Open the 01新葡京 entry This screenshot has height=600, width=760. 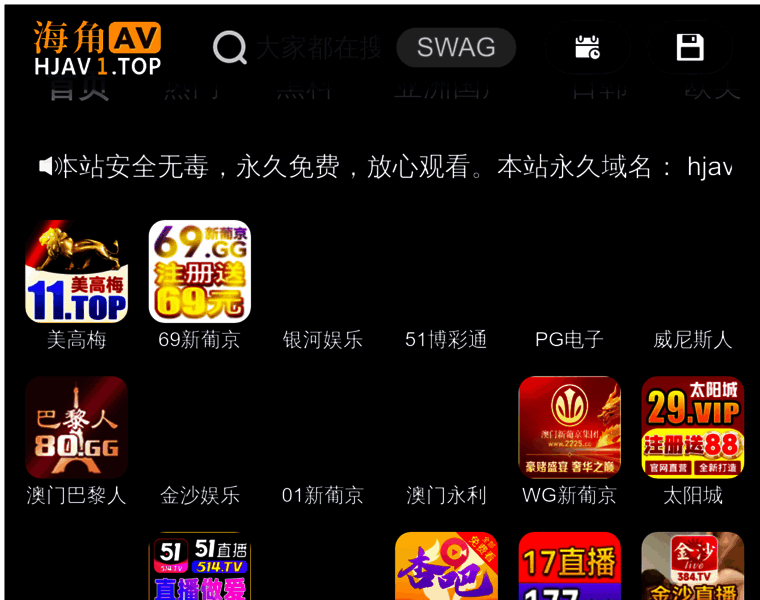[322, 494]
